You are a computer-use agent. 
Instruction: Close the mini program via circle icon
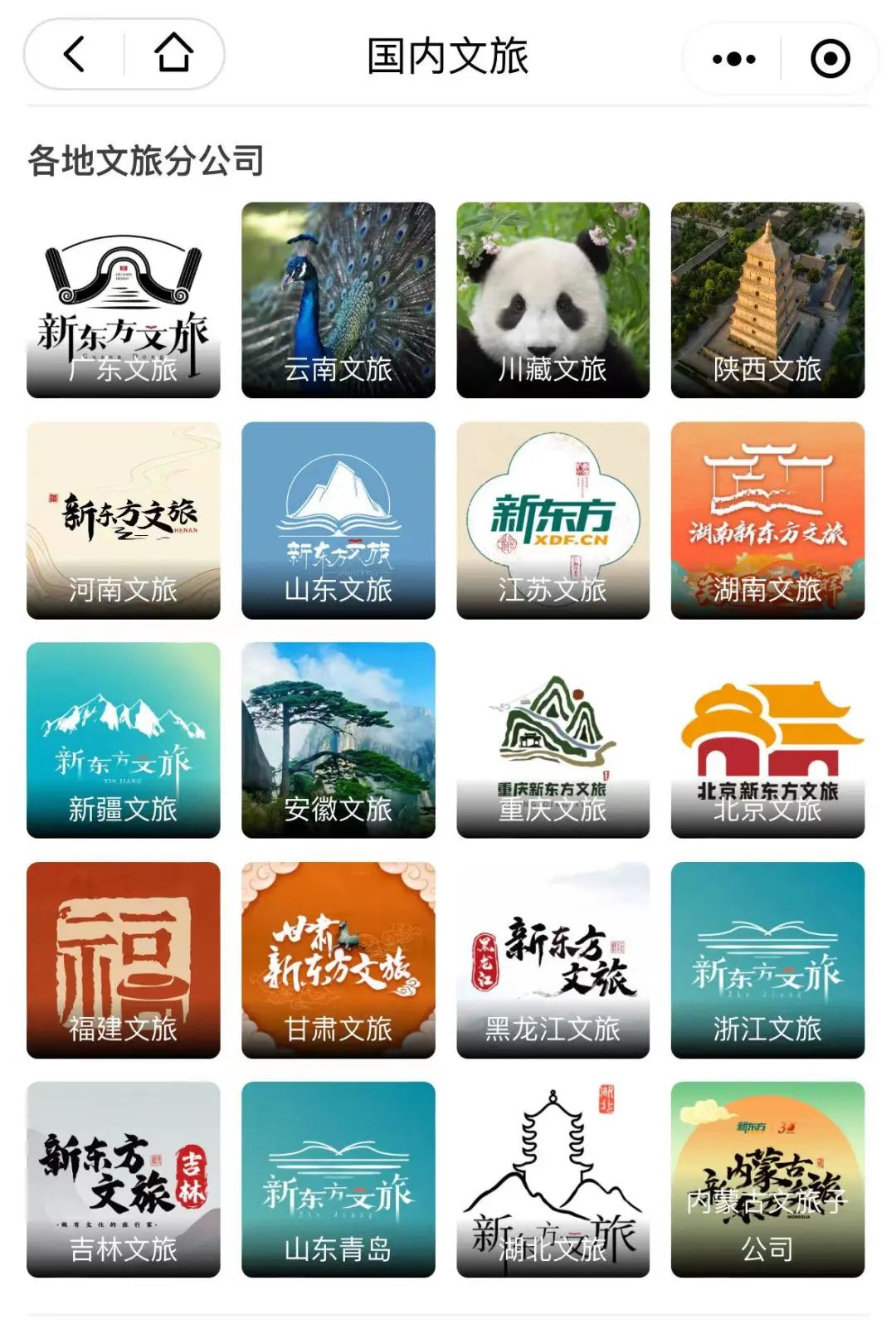[830, 59]
